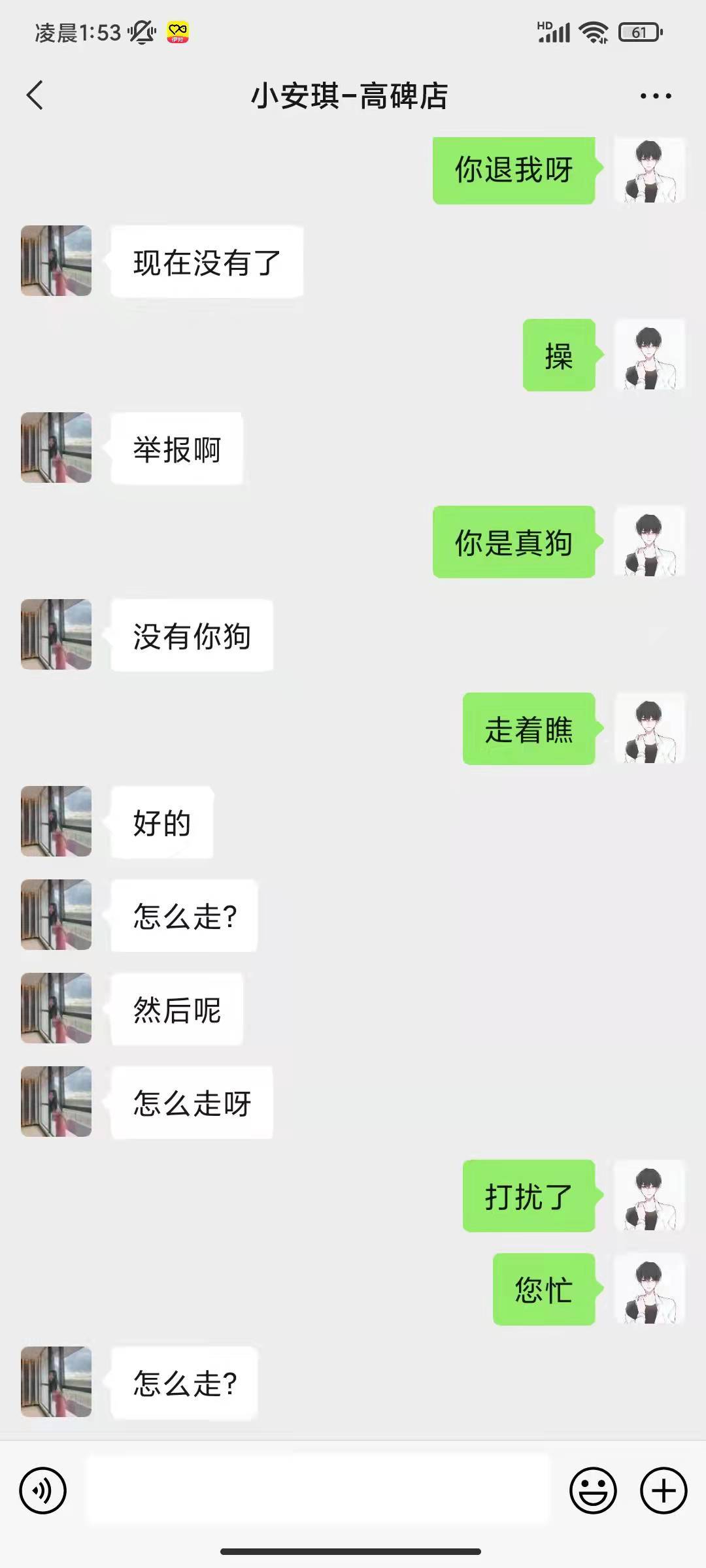
Task: Open the three-dot chat info menu
Action: [655, 96]
